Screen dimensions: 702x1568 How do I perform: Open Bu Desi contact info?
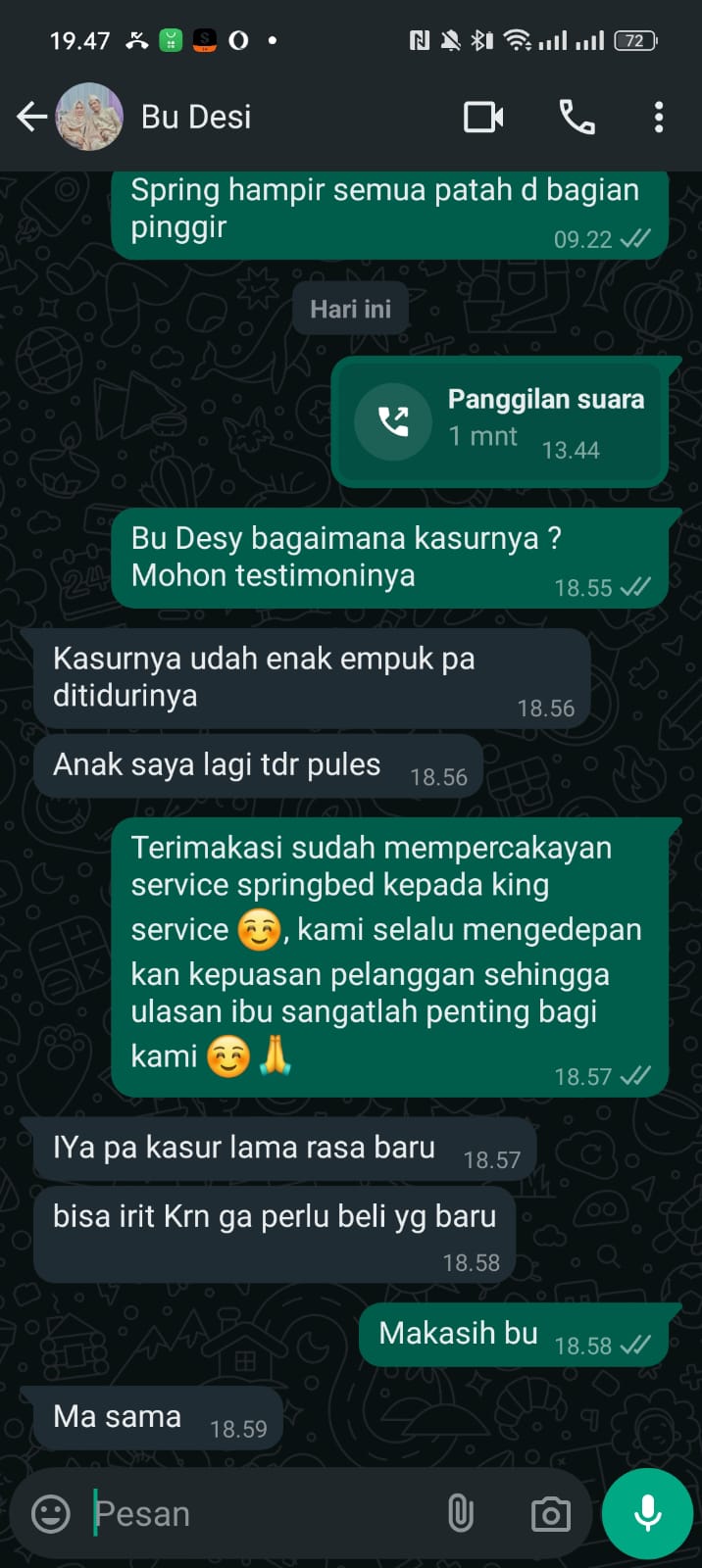[196, 117]
